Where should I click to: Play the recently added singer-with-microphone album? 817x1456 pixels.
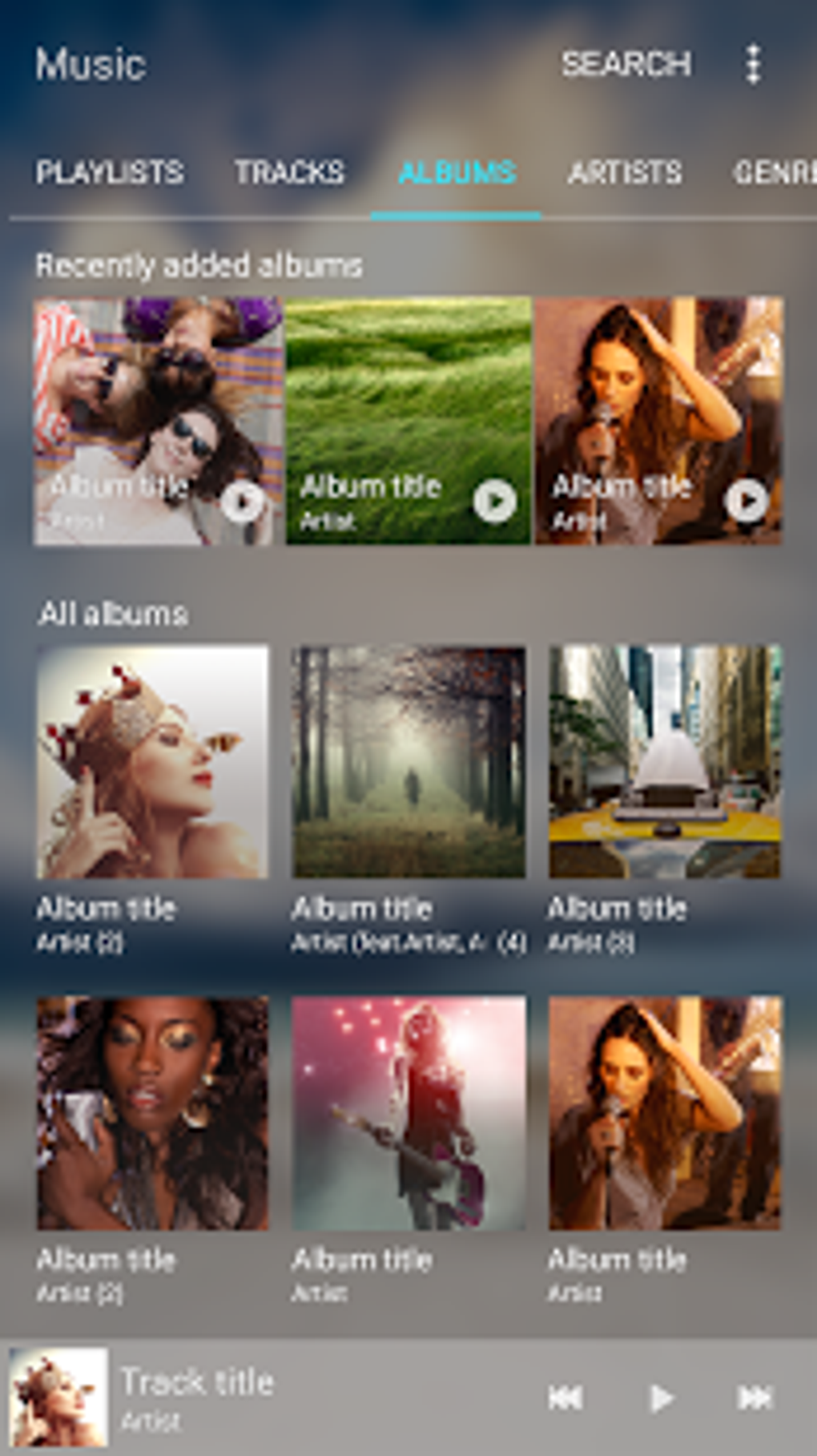pyautogui.click(x=747, y=502)
